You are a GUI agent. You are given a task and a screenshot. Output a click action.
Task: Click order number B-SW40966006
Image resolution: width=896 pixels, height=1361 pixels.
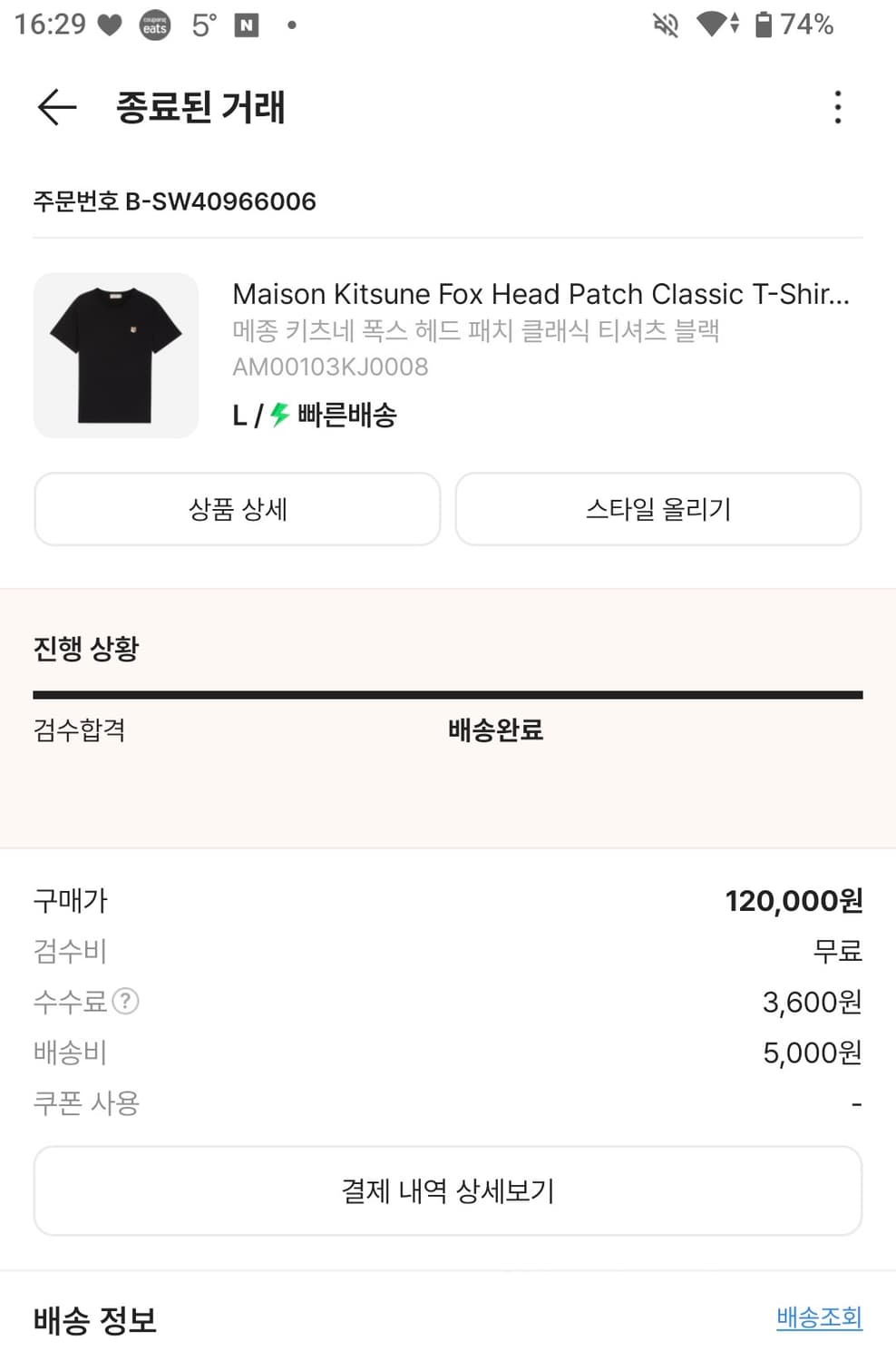[x=174, y=201]
